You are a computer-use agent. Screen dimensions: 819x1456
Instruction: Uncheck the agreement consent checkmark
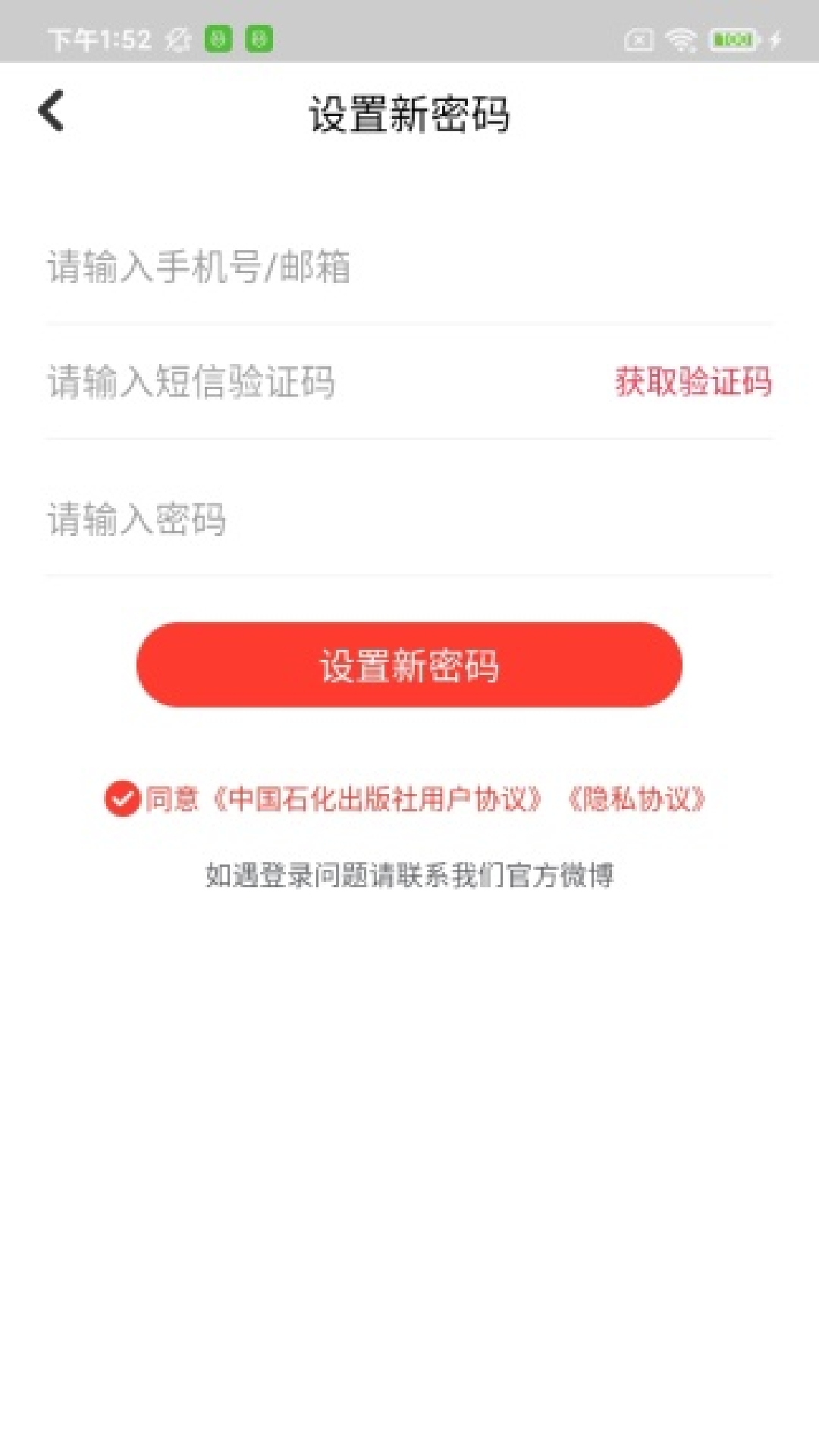(x=121, y=797)
